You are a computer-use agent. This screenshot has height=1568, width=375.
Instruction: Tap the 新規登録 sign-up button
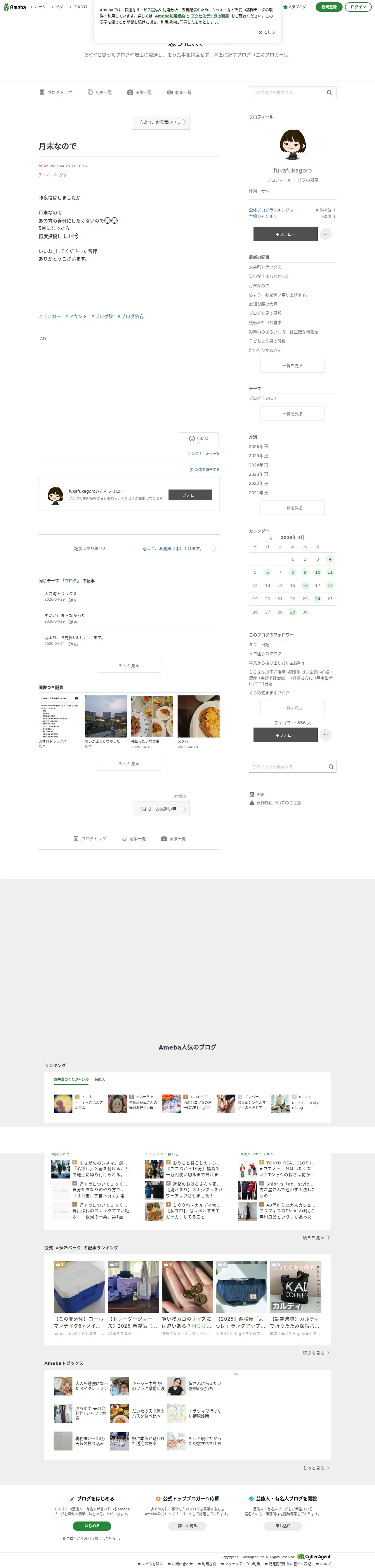click(329, 7)
